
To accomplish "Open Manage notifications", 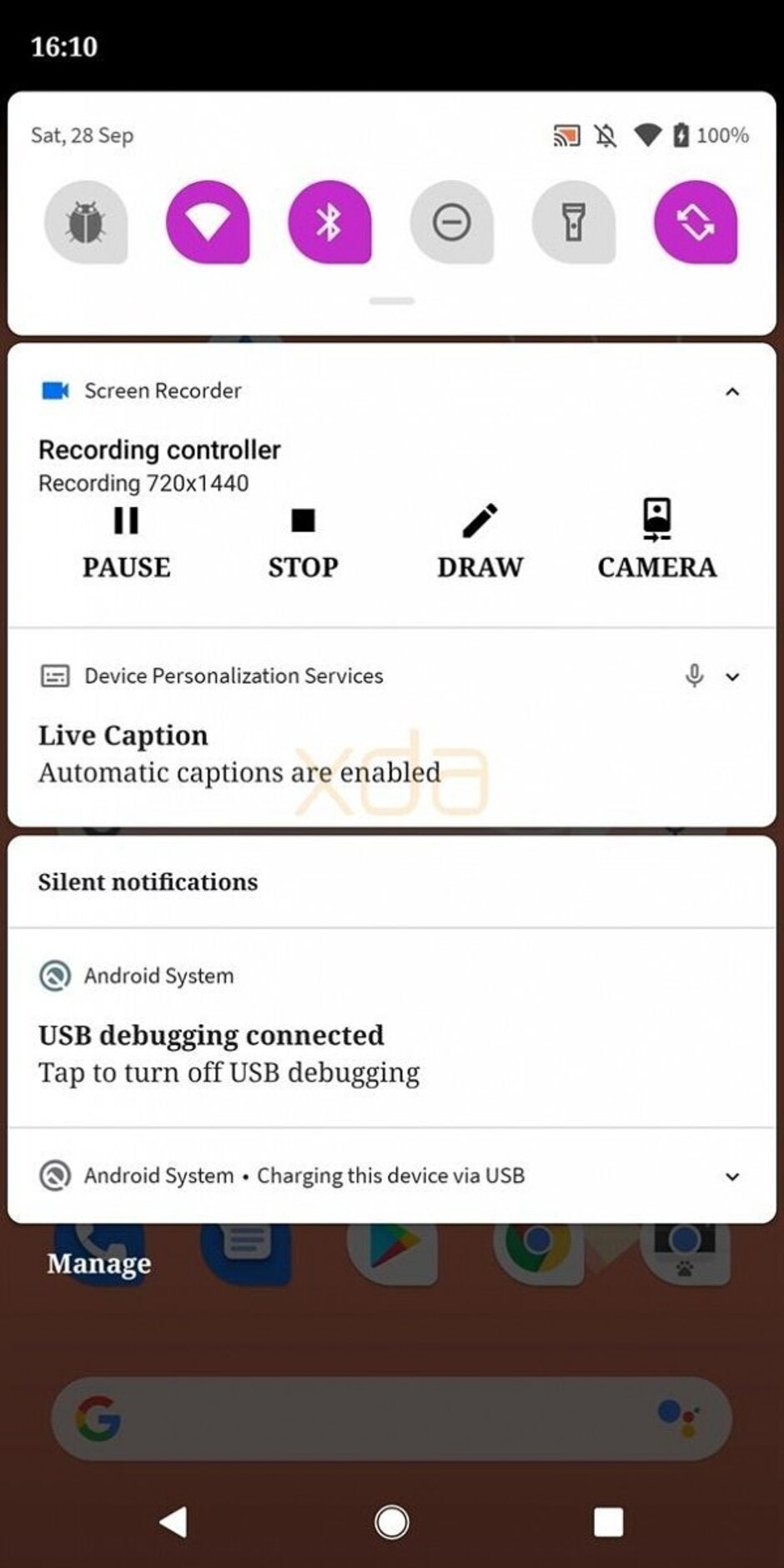I will [99, 1263].
